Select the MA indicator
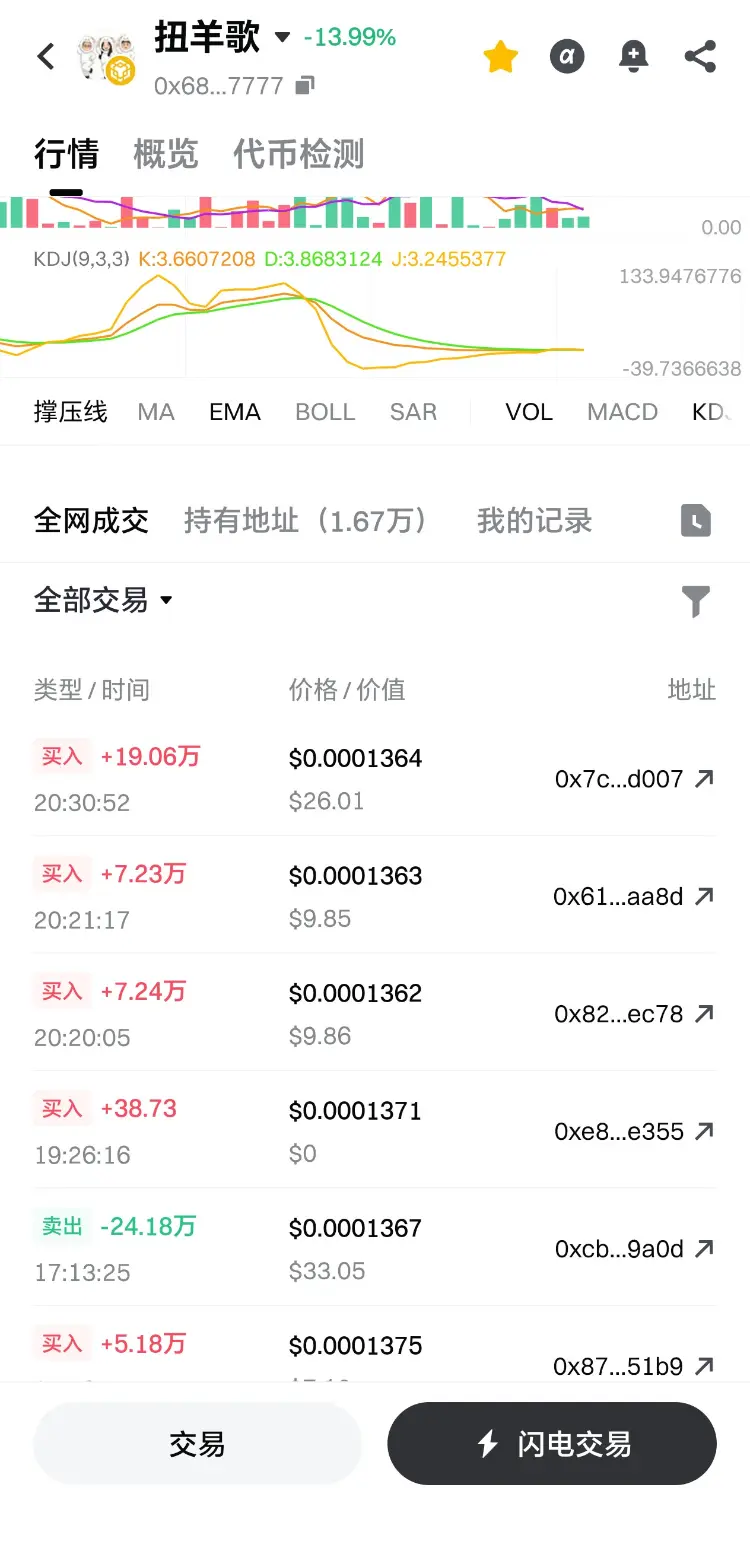The image size is (750, 1553). [x=156, y=412]
